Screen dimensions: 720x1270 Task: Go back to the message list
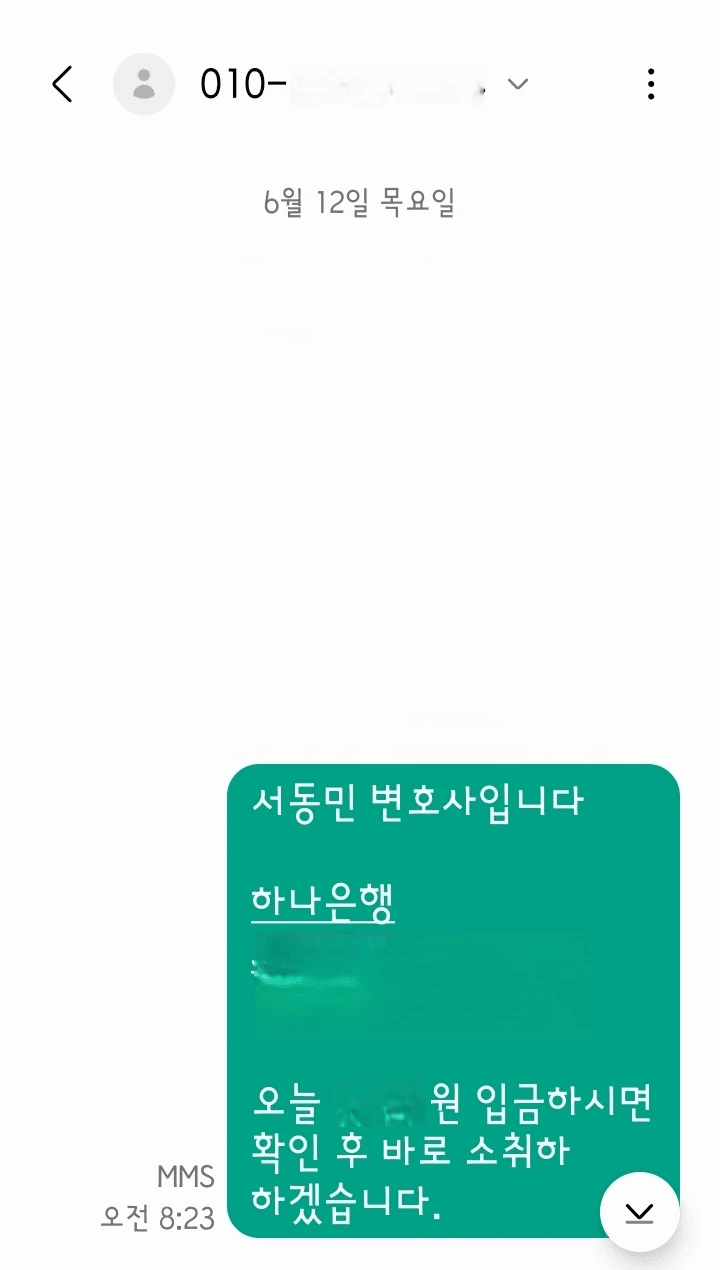(62, 84)
